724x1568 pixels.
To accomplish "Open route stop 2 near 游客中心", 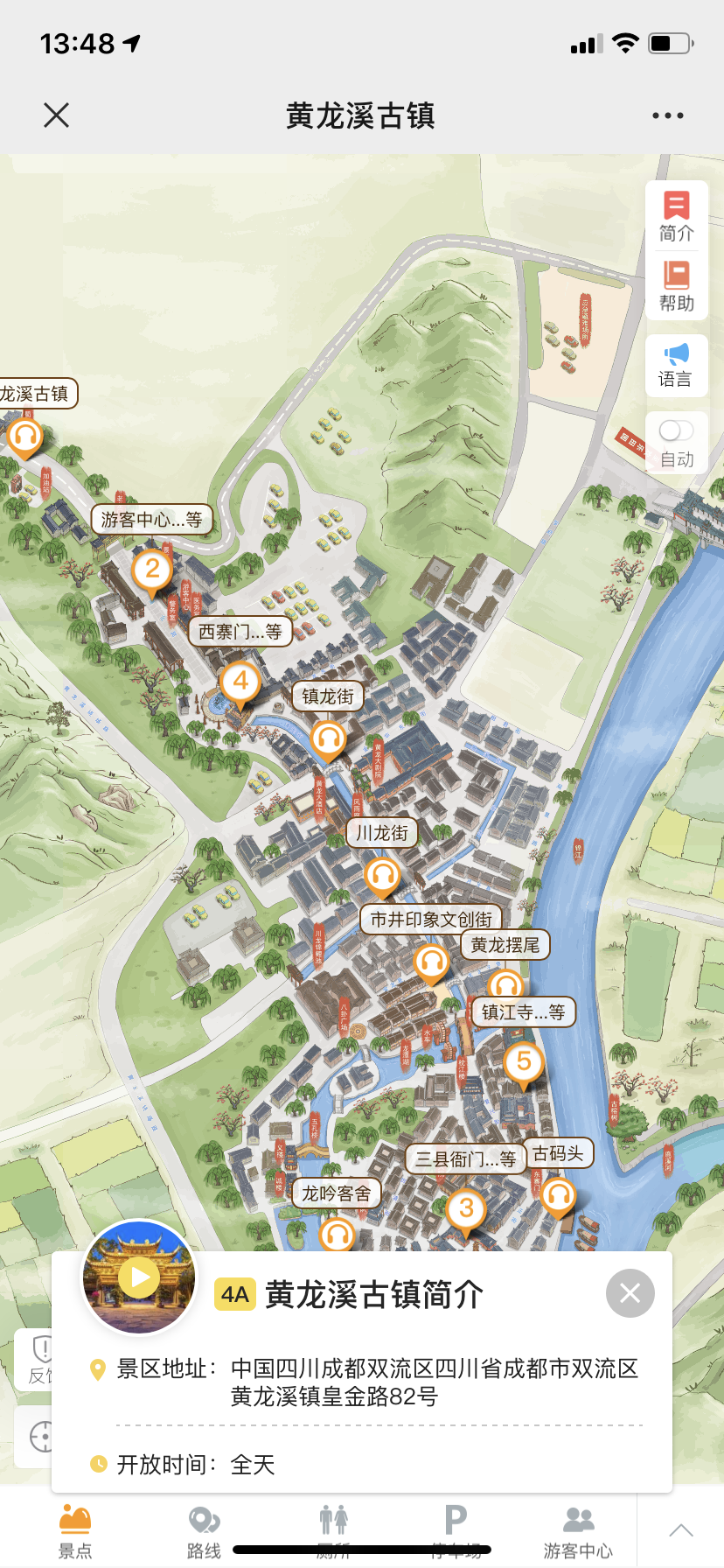I will pyautogui.click(x=152, y=571).
